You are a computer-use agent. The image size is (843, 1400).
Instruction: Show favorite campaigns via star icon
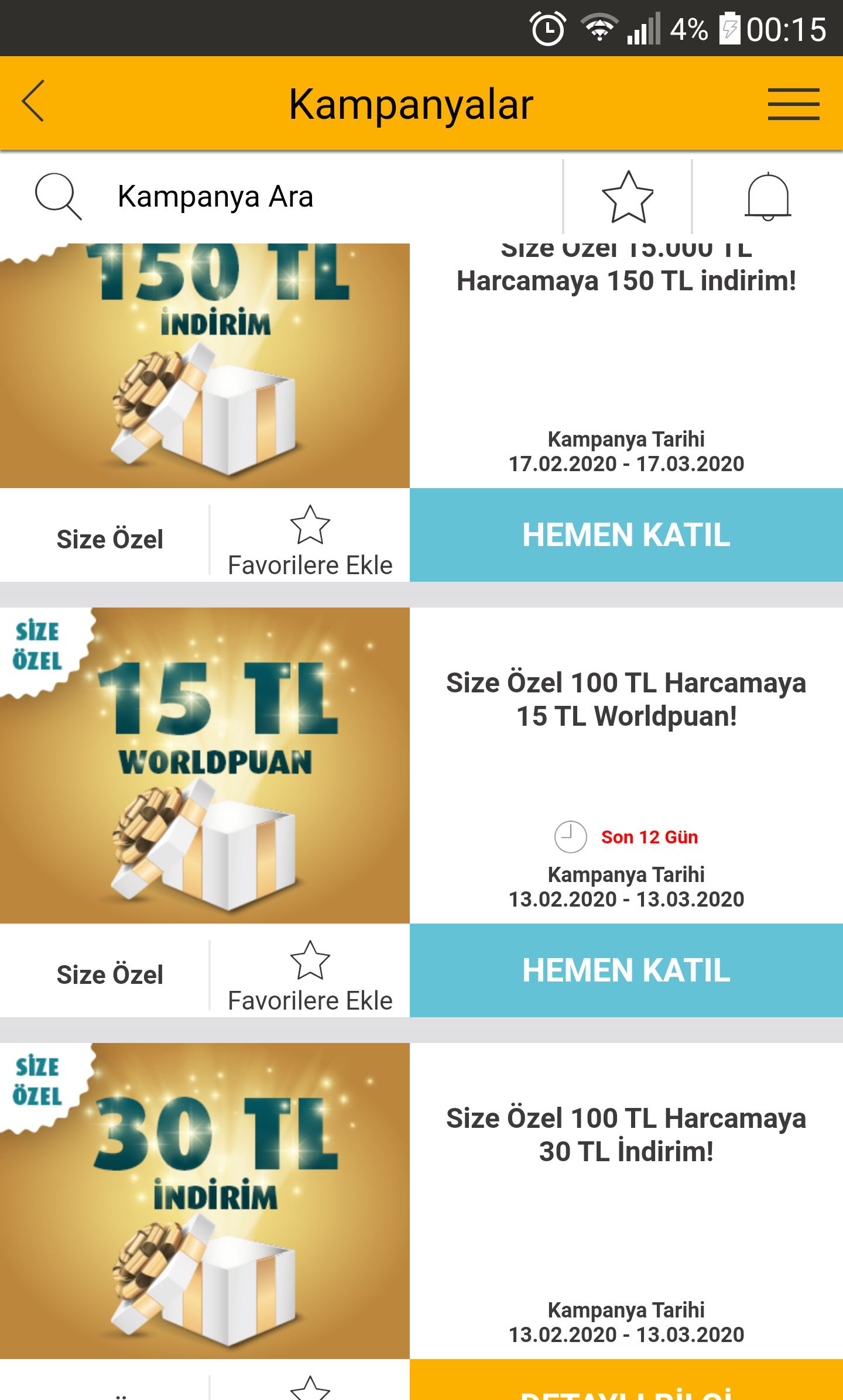(x=628, y=197)
